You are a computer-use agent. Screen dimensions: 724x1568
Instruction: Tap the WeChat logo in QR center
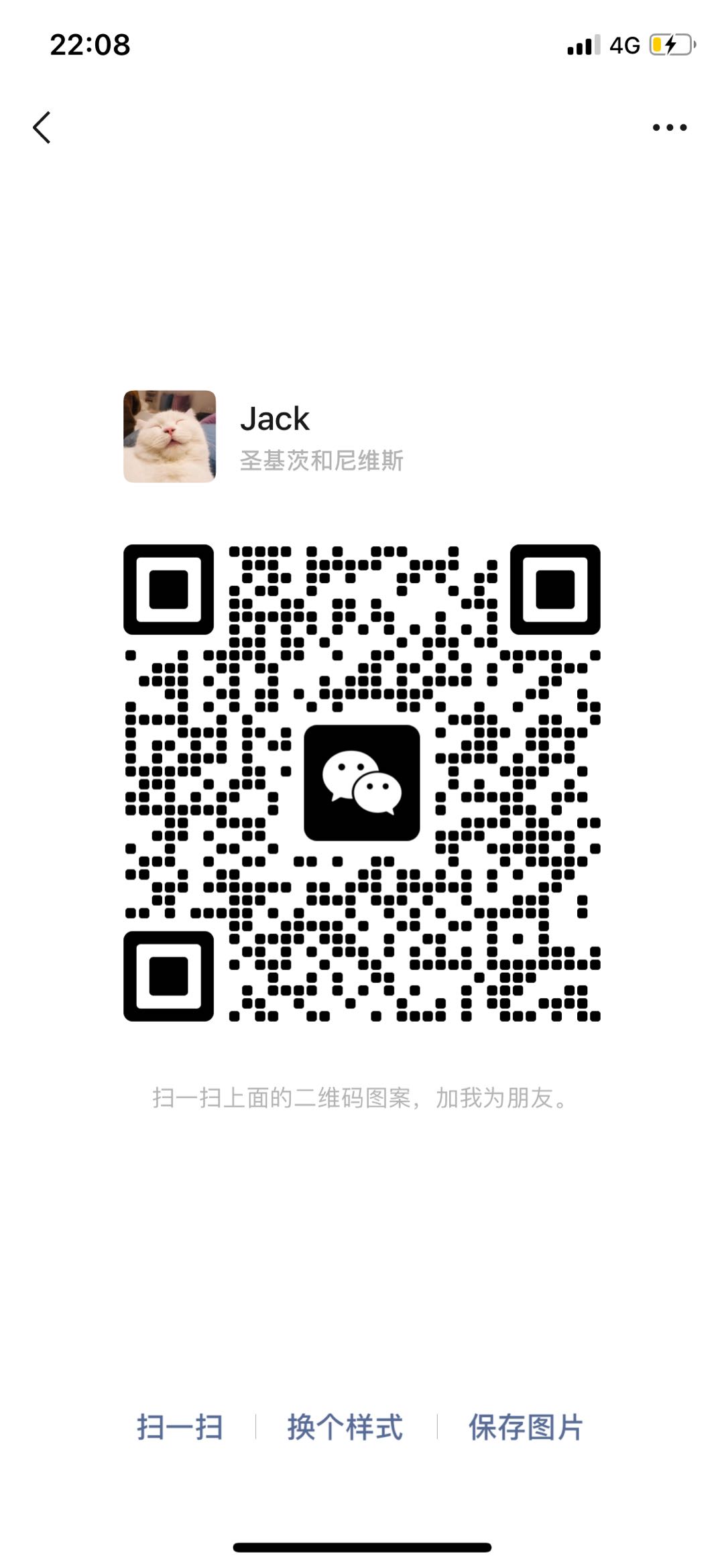point(362,781)
